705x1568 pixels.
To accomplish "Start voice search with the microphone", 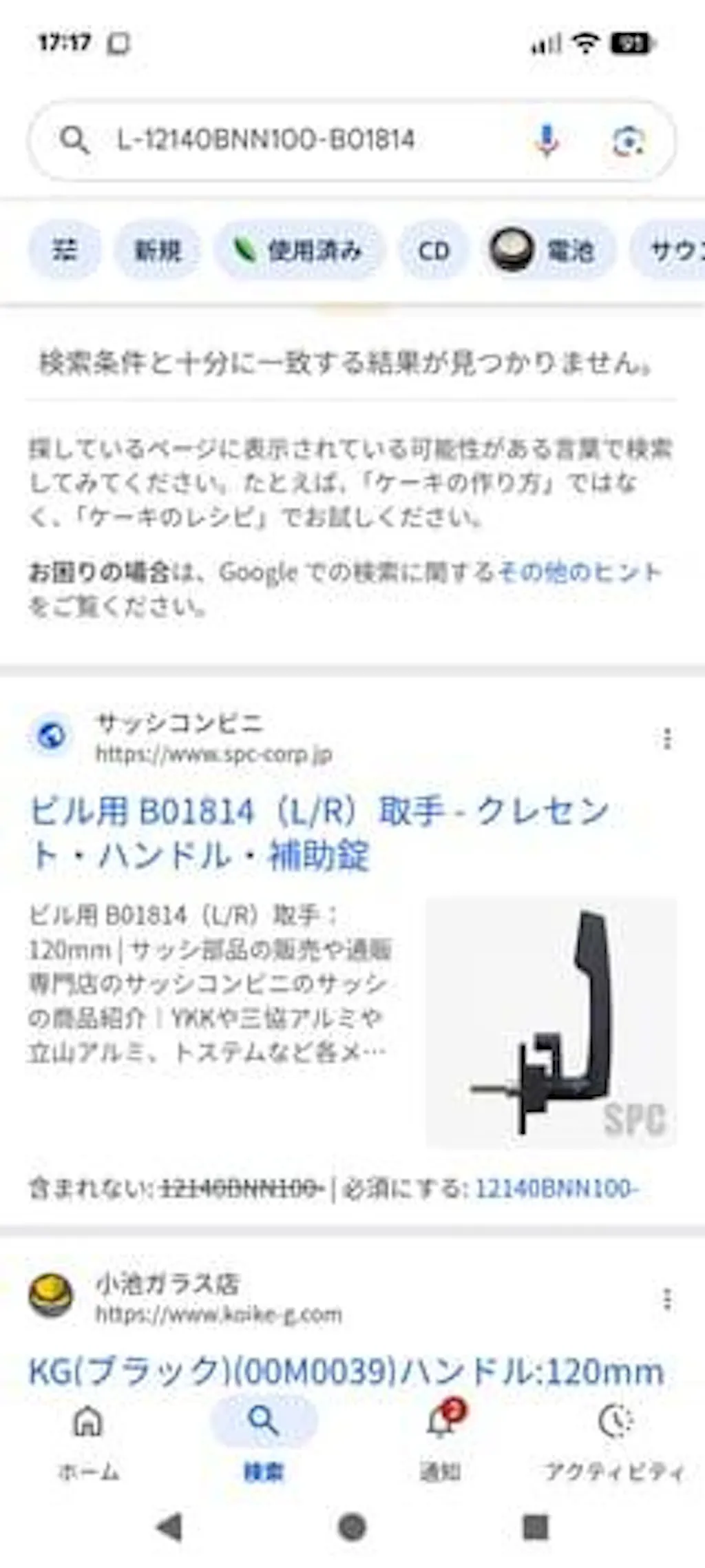I will point(547,141).
